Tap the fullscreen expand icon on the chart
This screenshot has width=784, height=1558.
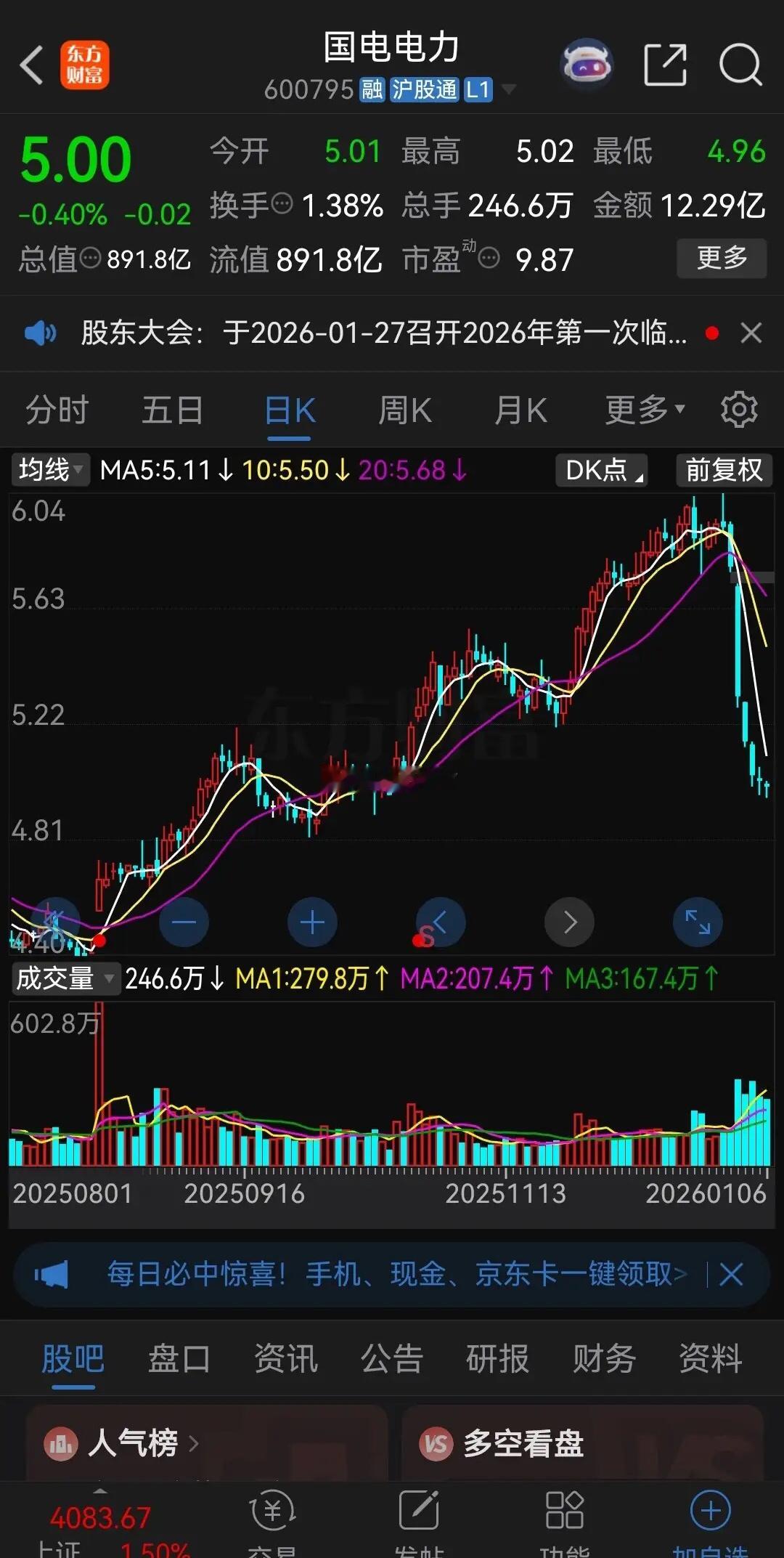pos(697,921)
